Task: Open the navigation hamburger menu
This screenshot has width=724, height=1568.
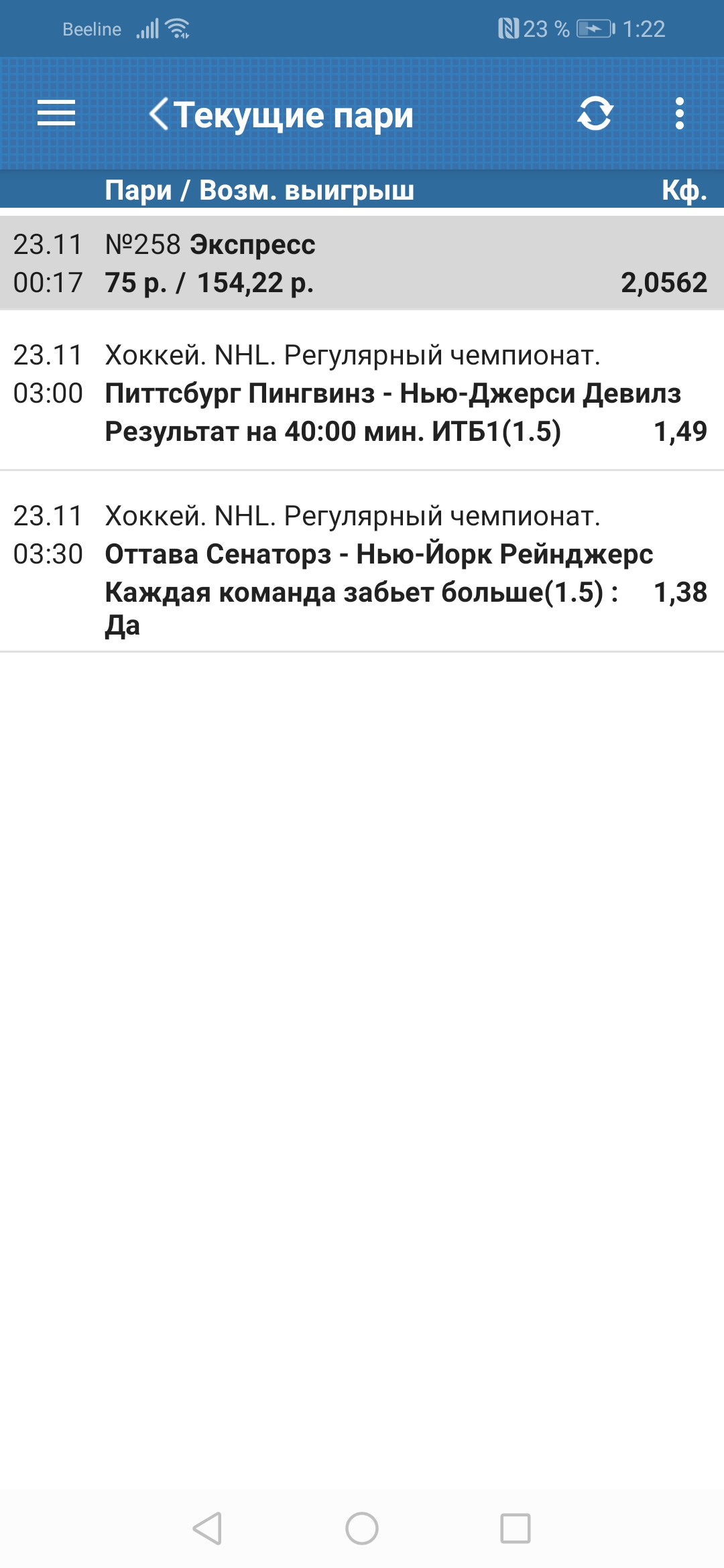Action: tap(57, 115)
